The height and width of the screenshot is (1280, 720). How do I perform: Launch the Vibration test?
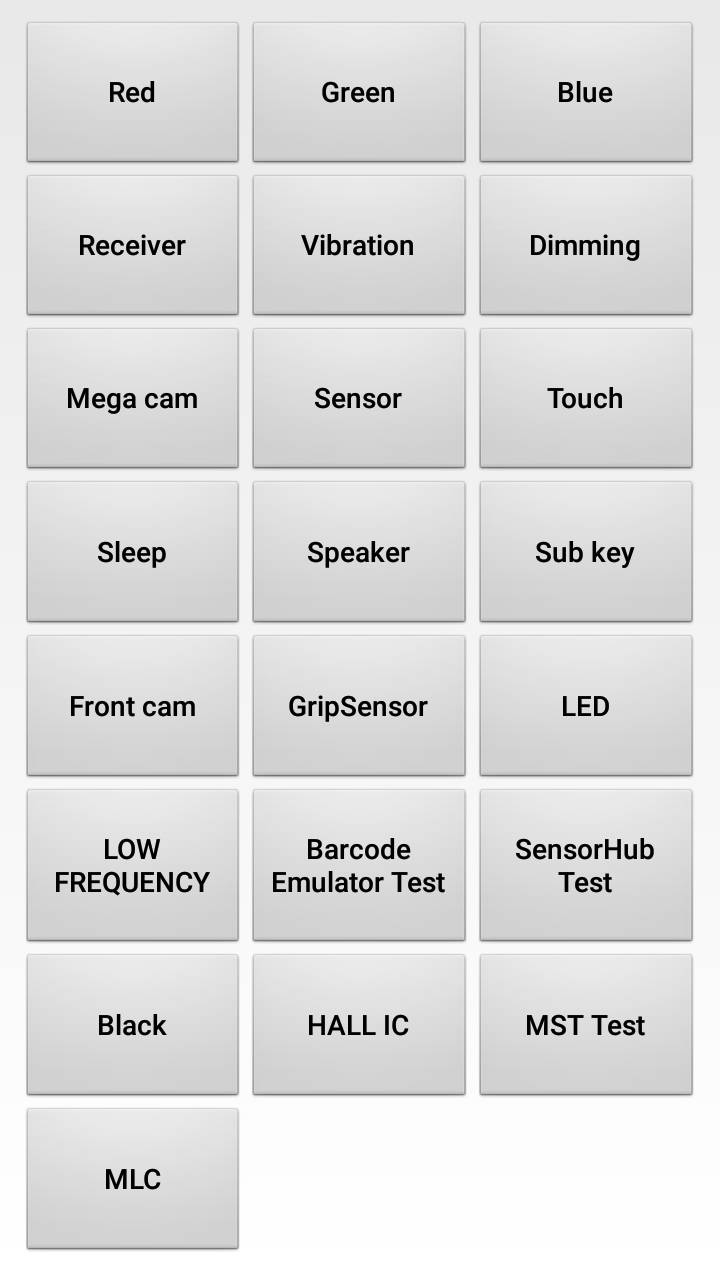click(x=358, y=245)
